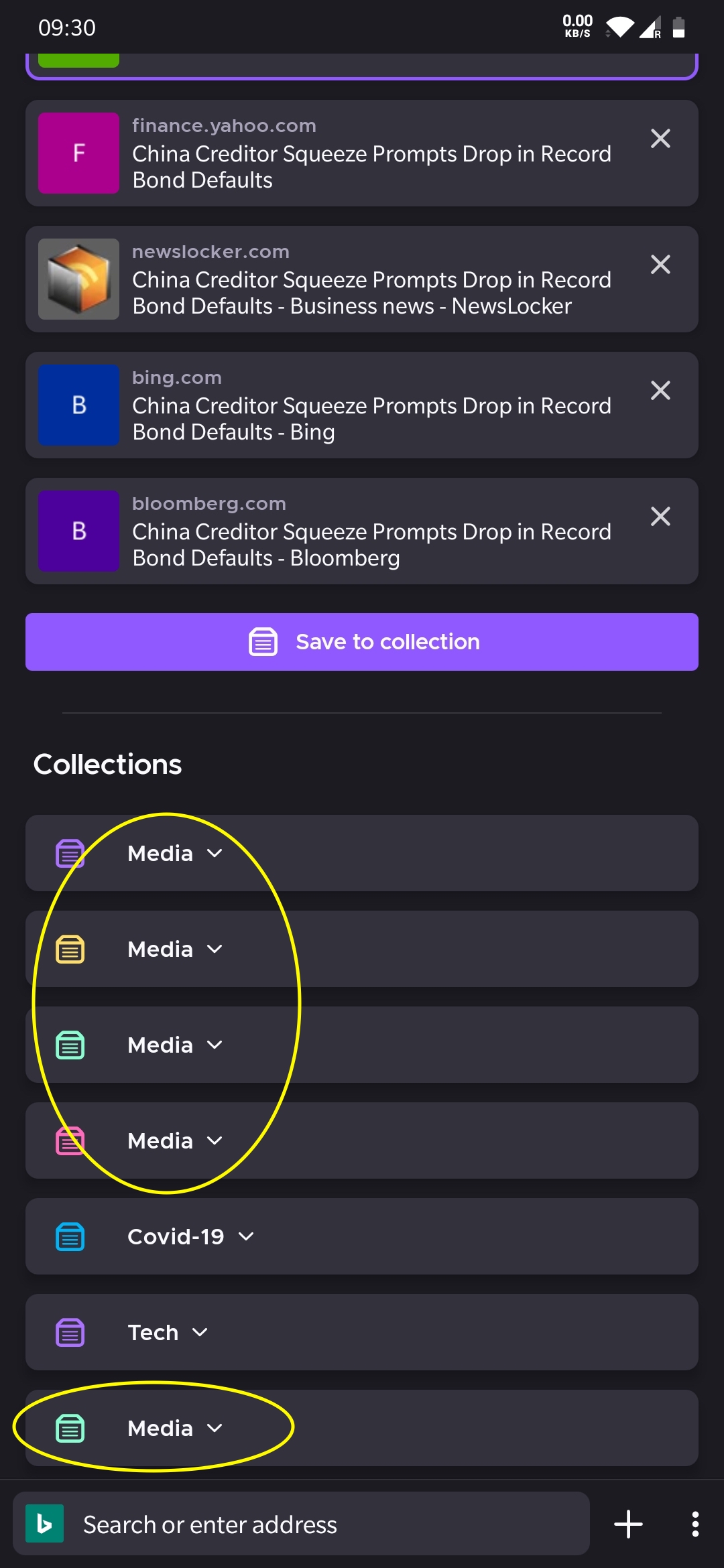This screenshot has width=724, height=1568.
Task: Expand the Tech collection
Action: coord(199,1332)
